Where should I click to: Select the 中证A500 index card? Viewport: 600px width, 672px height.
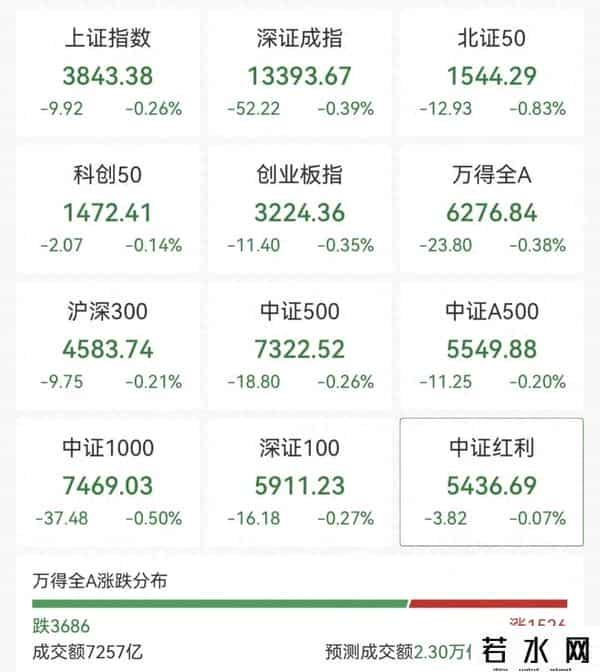point(490,348)
